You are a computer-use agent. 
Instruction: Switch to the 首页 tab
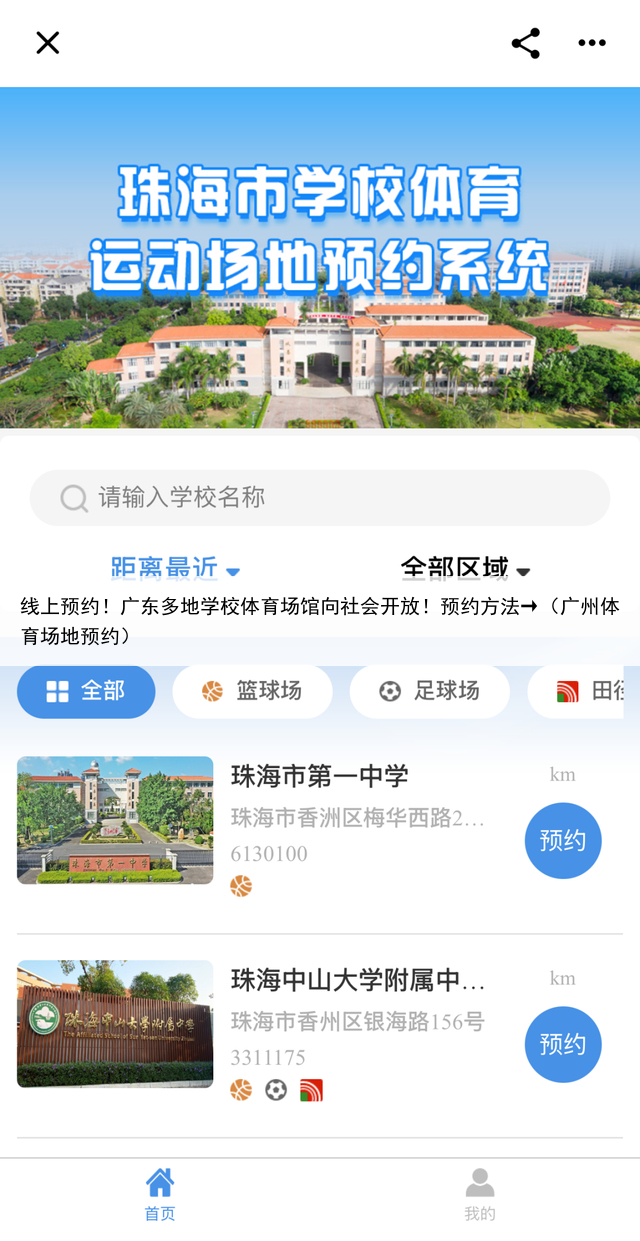pos(160,1195)
